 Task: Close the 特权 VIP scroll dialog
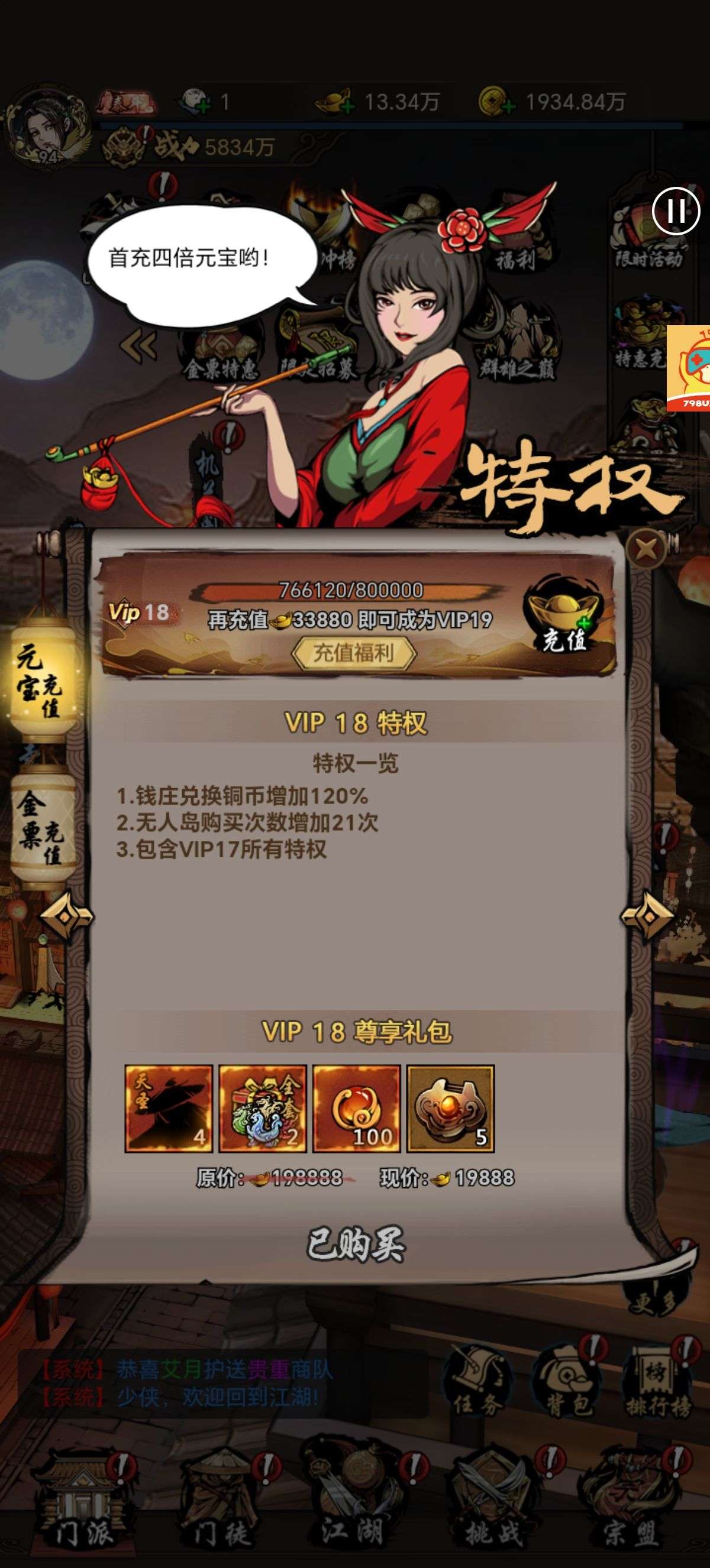click(x=646, y=550)
